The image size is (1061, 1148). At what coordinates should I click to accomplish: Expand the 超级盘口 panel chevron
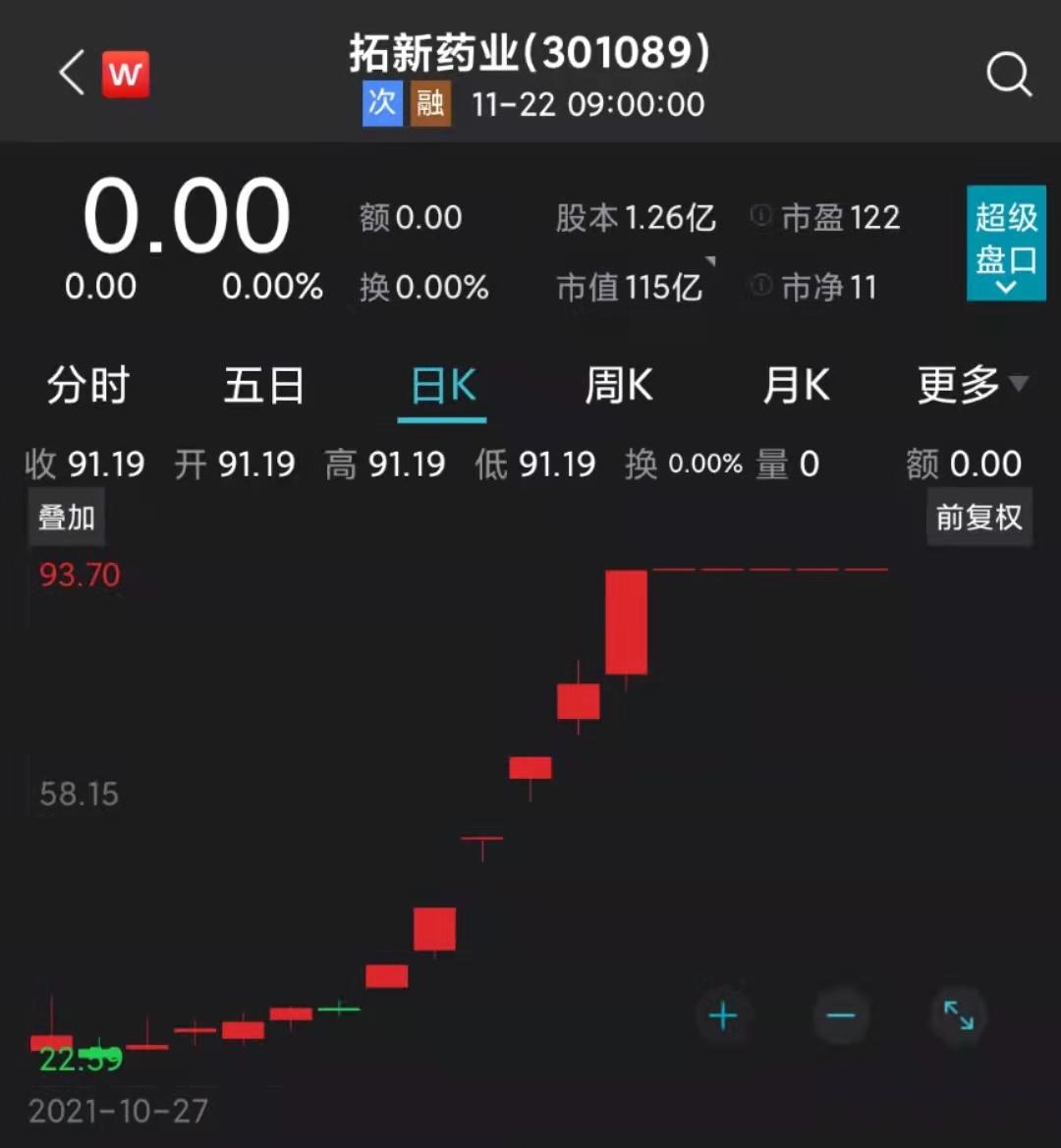click(1005, 286)
